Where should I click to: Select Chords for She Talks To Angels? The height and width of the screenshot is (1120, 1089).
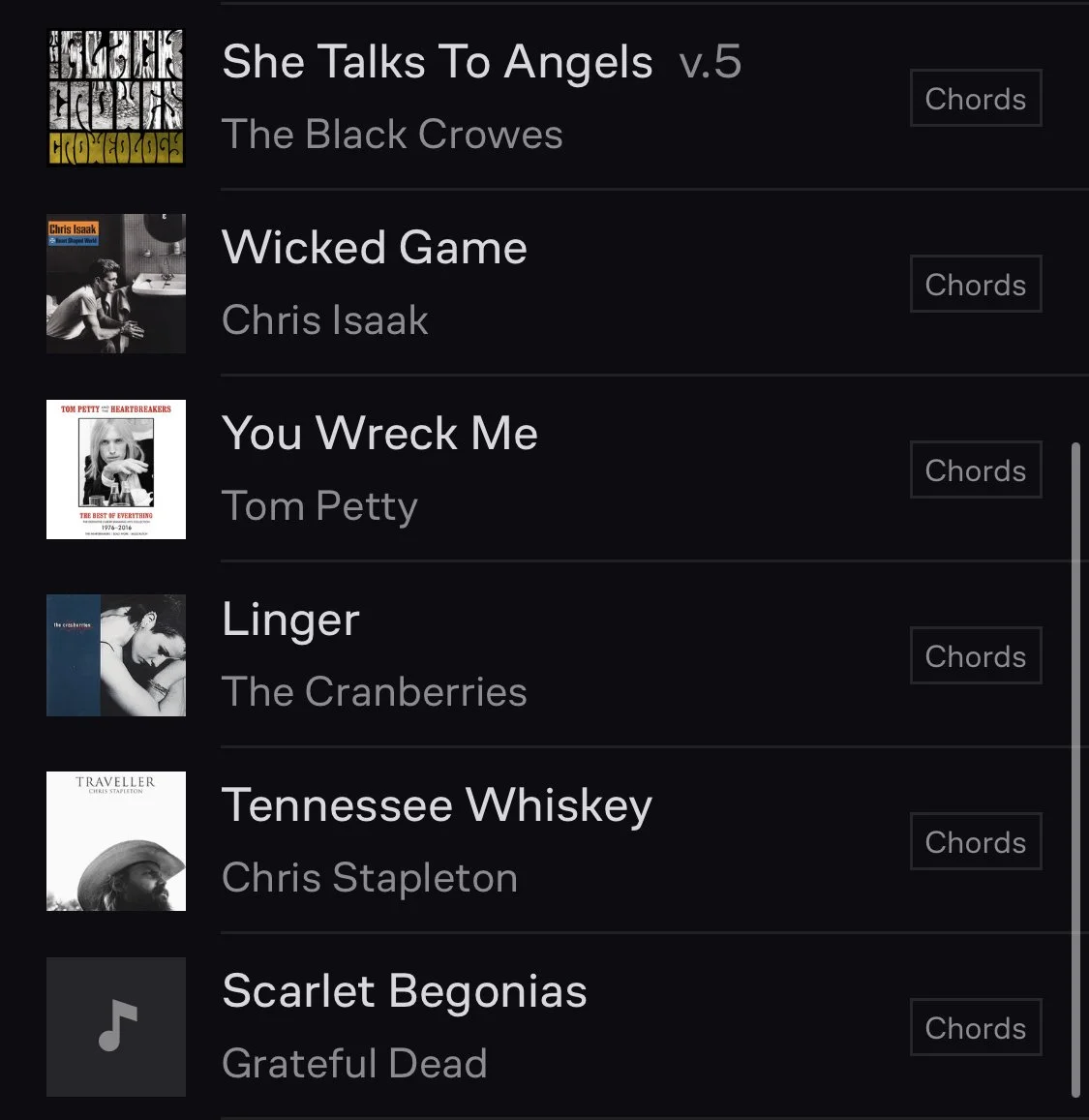tap(976, 98)
